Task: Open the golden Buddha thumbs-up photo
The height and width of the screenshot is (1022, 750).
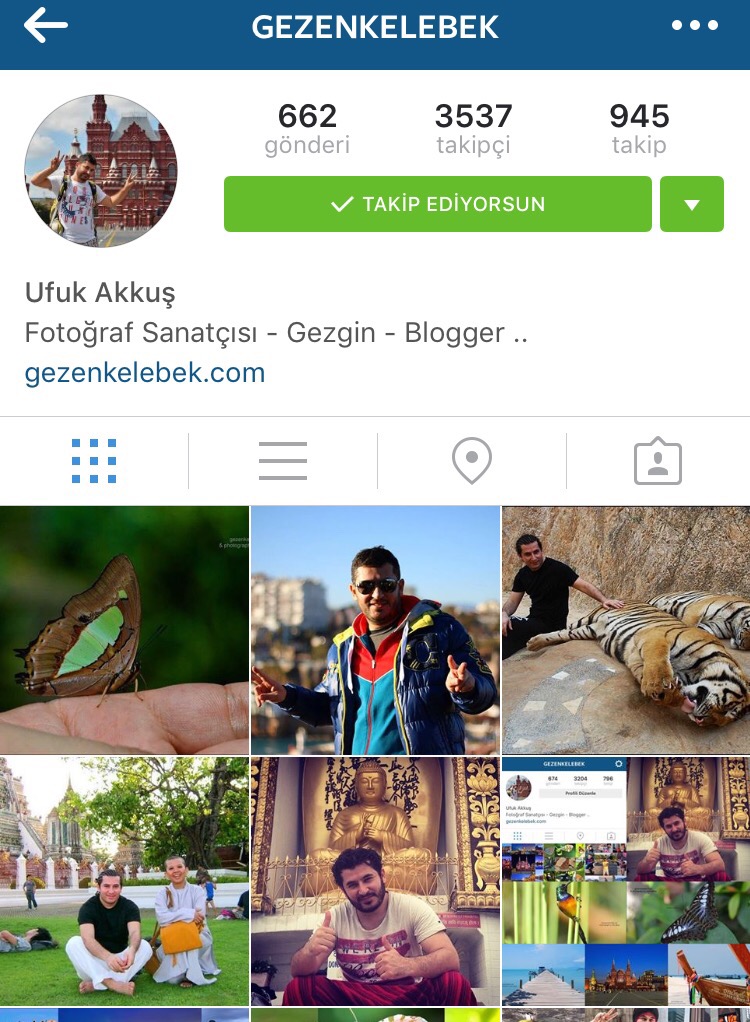Action: point(375,881)
